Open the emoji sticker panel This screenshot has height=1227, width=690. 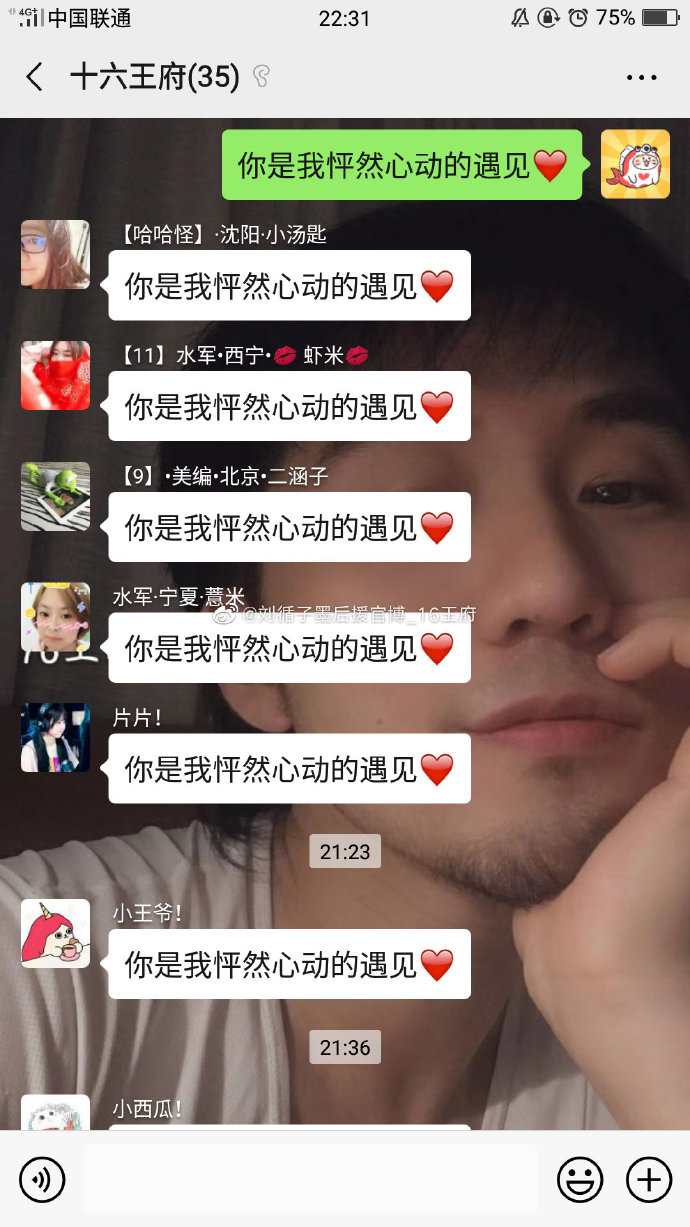(580, 1180)
